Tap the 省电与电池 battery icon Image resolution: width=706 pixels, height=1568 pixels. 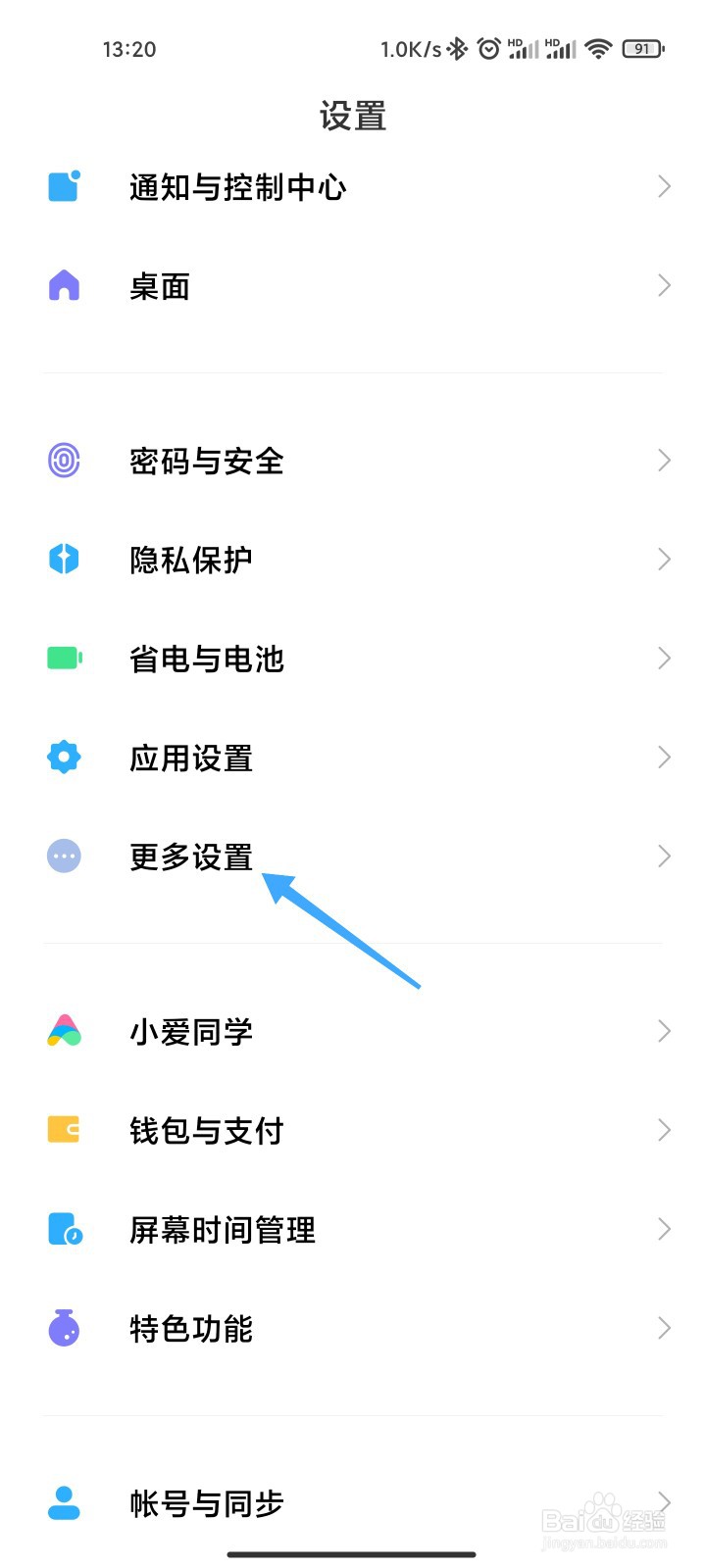pyautogui.click(x=63, y=658)
